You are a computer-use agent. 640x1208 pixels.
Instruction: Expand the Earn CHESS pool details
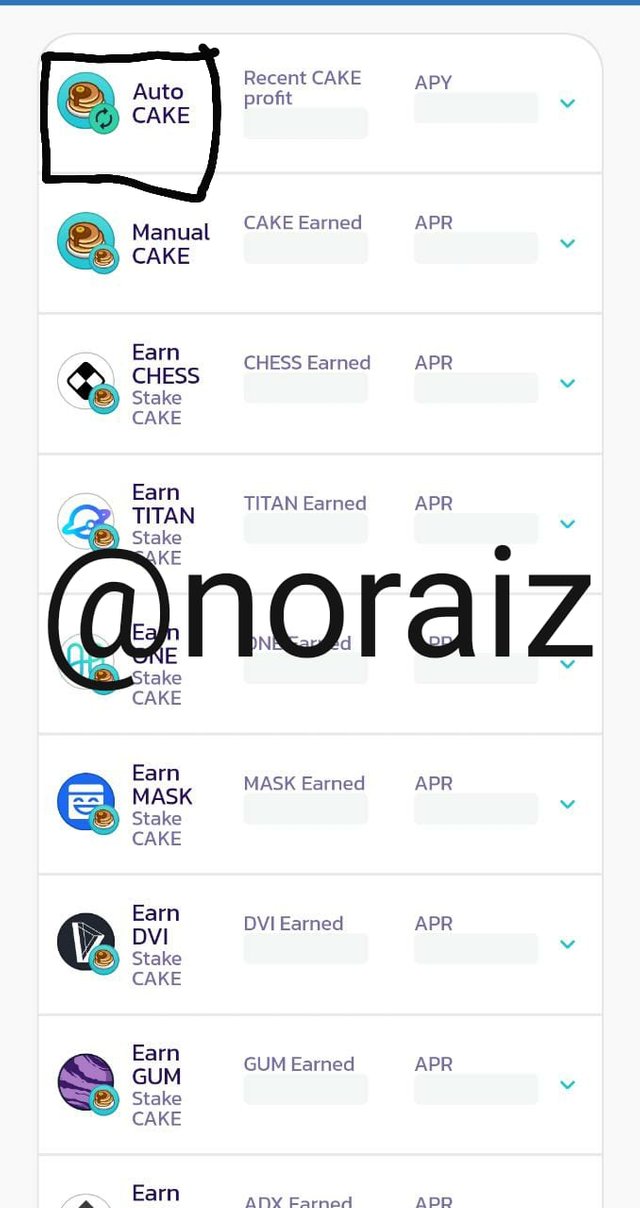coord(568,383)
